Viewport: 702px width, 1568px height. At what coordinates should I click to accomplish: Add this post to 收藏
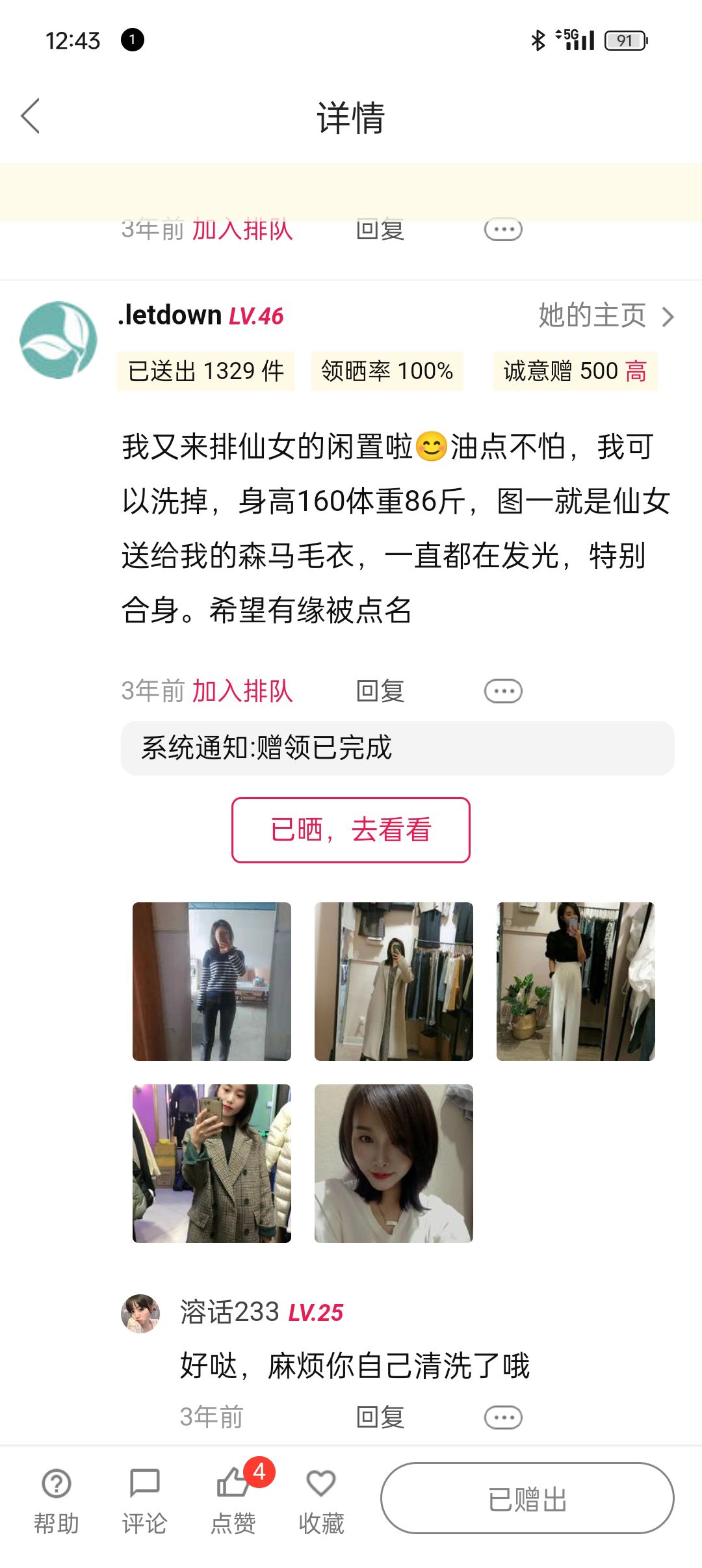pos(321,1498)
